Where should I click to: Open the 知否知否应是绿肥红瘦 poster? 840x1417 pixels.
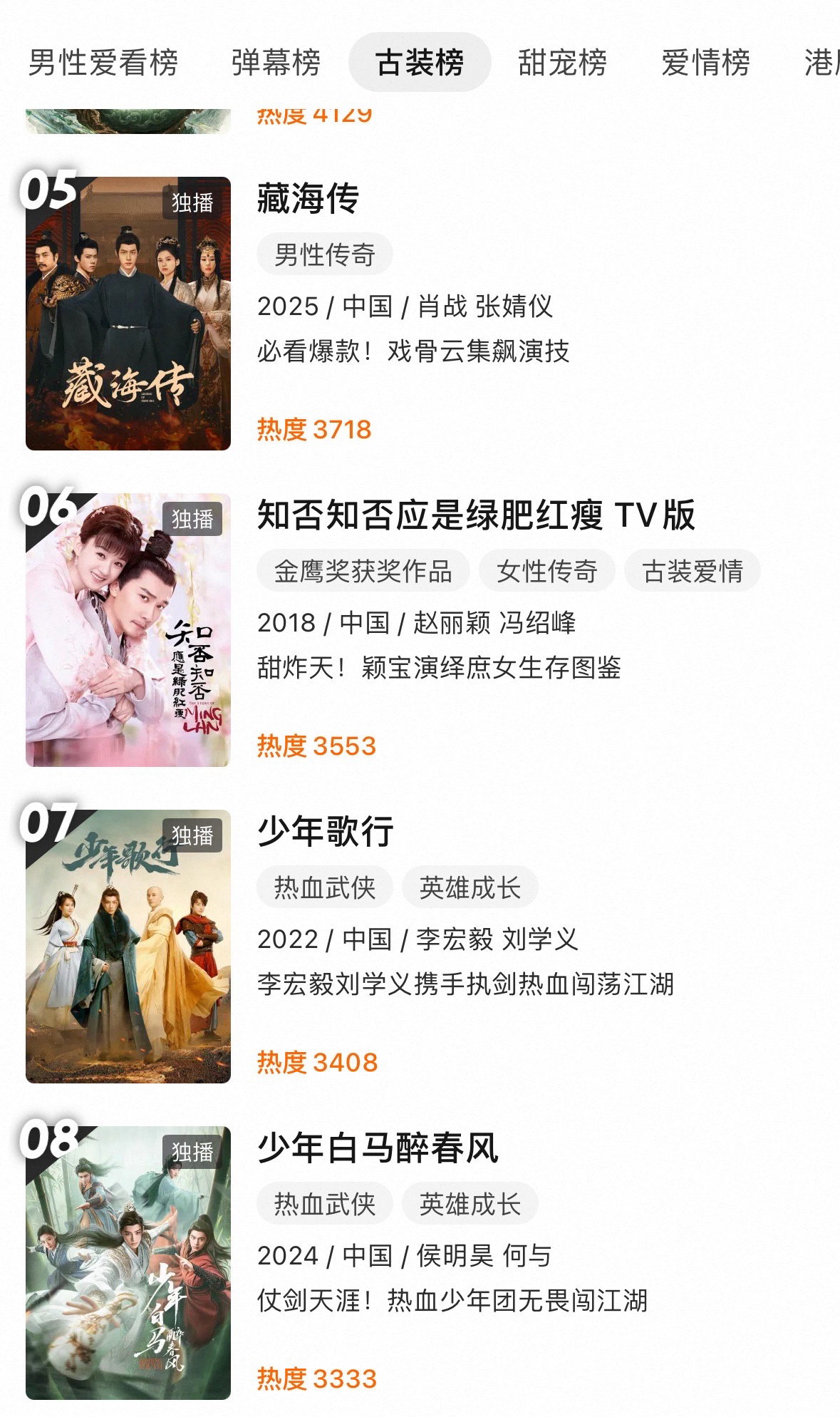(x=128, y=630)
